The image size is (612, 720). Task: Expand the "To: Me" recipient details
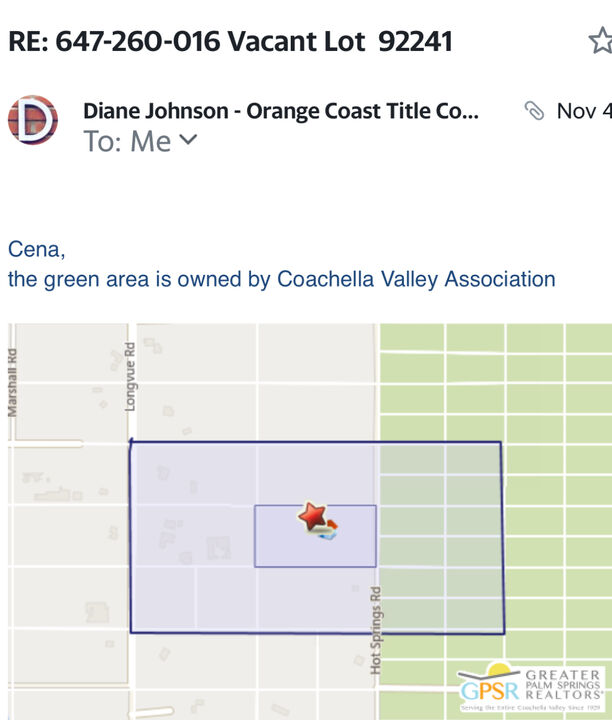(187, 141)
